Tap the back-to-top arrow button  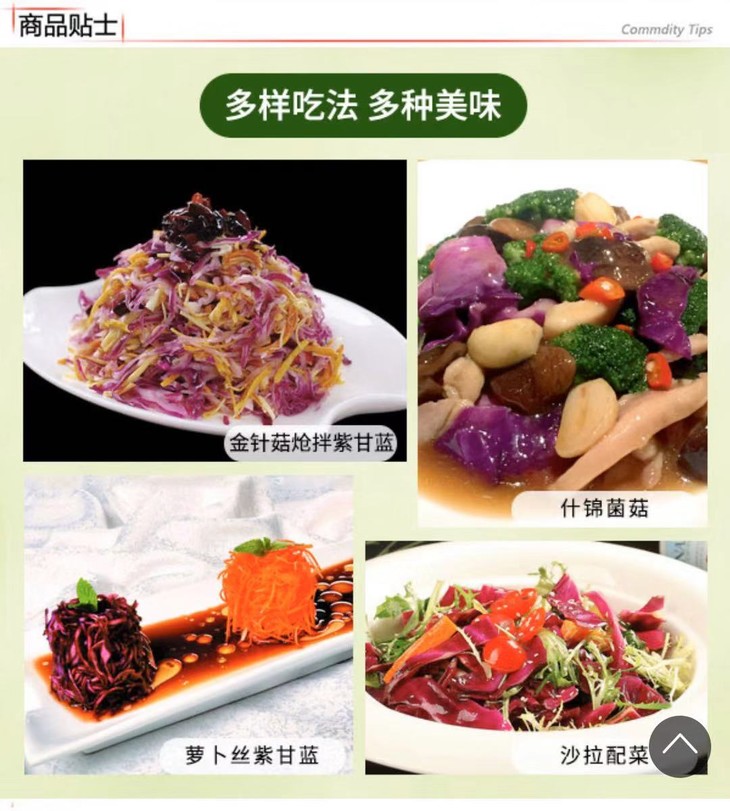pos(680,746)
